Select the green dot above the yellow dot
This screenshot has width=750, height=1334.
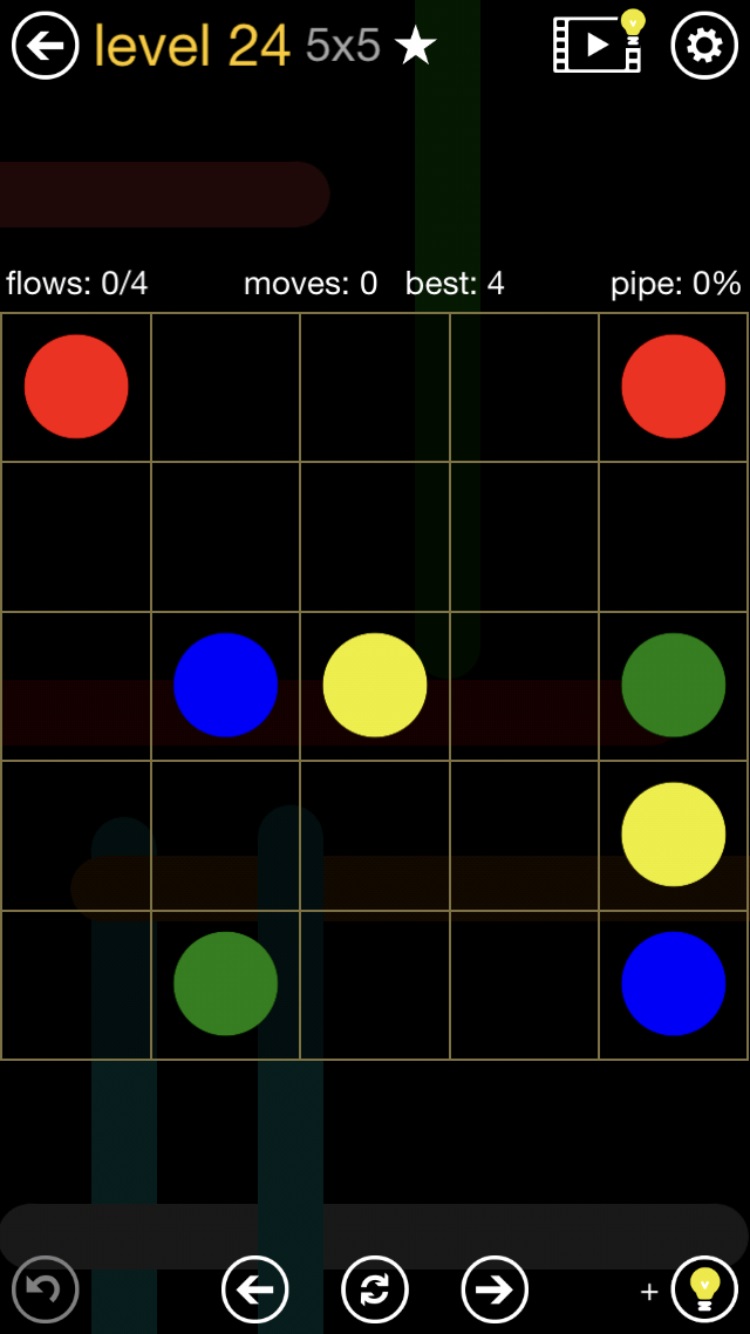pos(673,685)
